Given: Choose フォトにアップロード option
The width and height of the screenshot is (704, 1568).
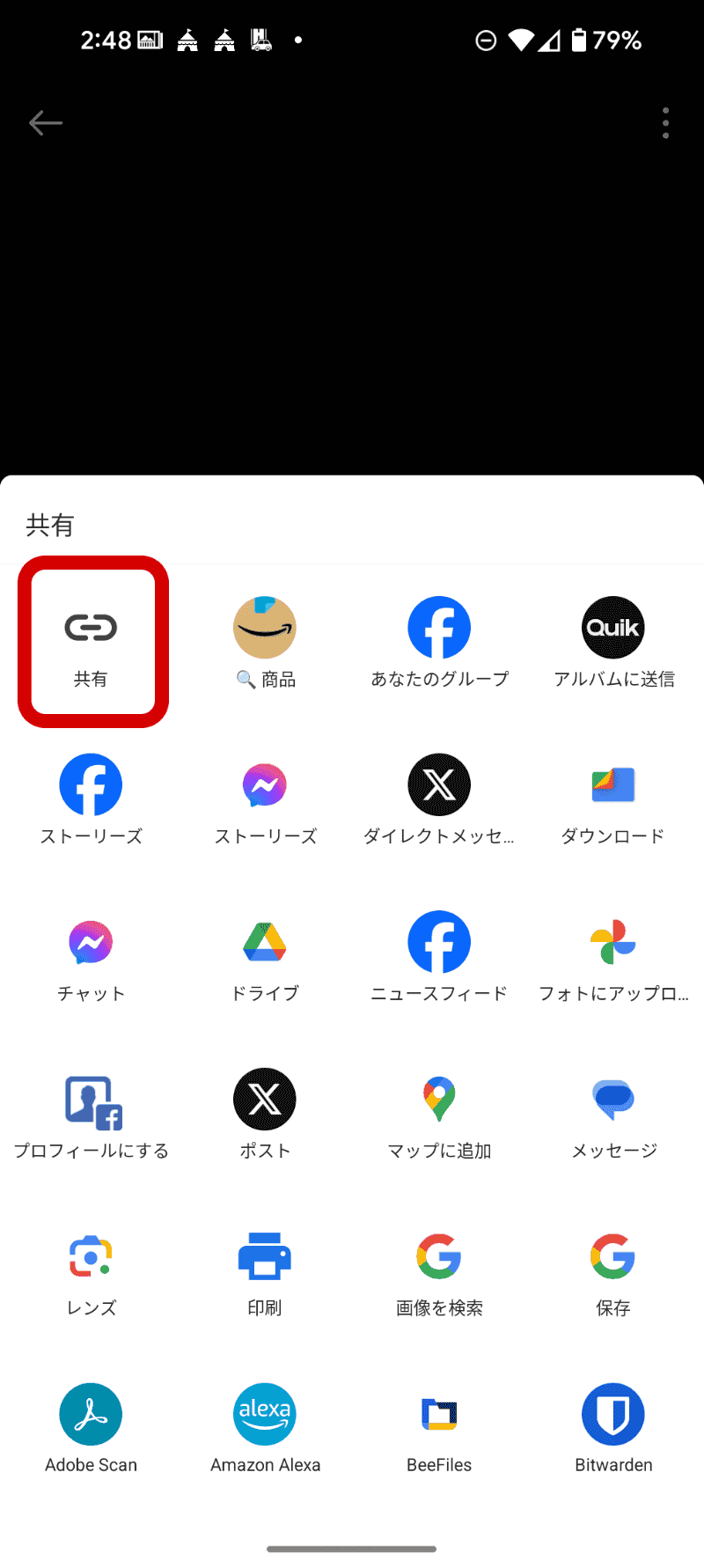Looking at the screenshot, I should 613,957.
